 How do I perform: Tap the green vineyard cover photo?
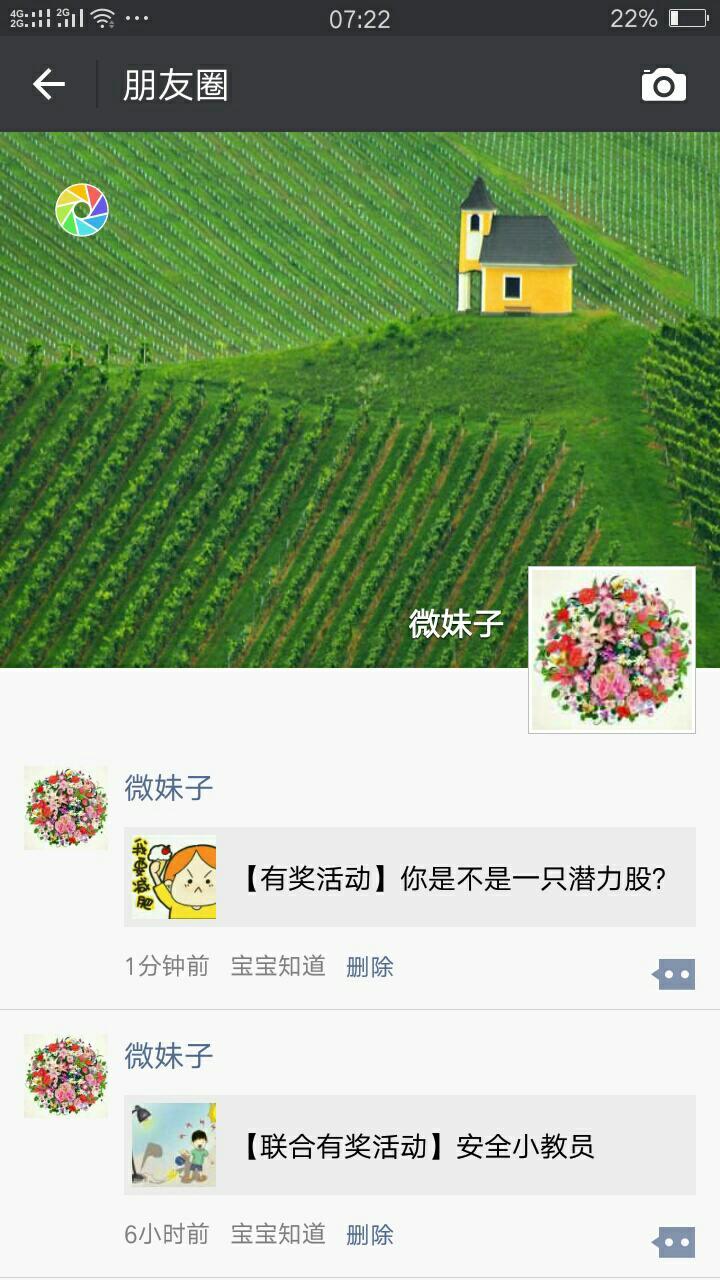pos(300,400)
